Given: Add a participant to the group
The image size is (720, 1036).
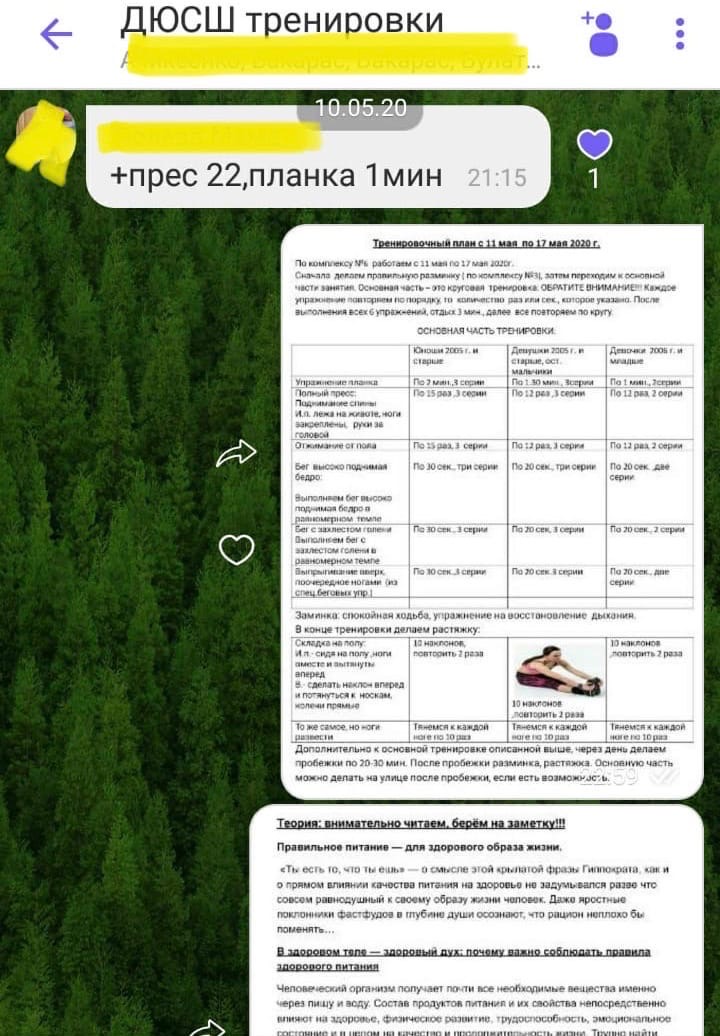Looking at the screenshot, I should point(600,34).
